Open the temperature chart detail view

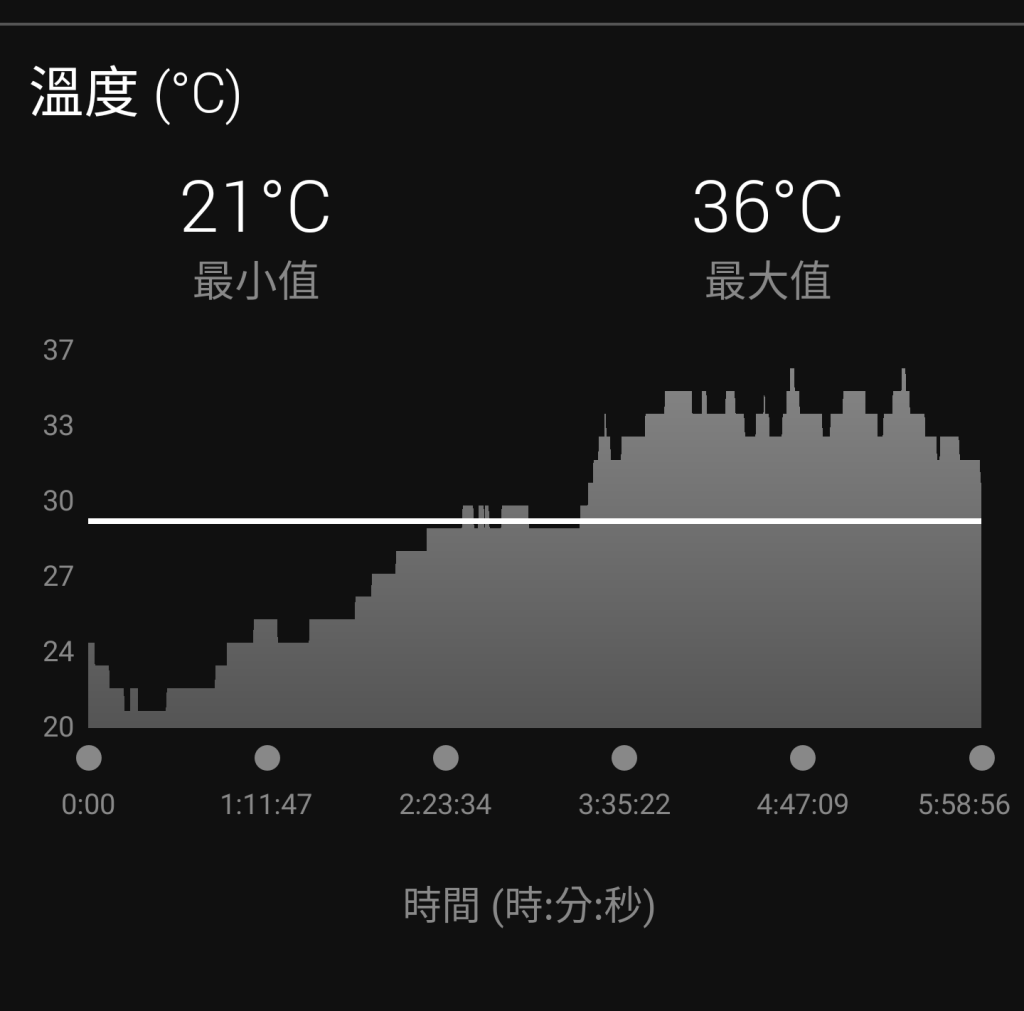point(534,560)
